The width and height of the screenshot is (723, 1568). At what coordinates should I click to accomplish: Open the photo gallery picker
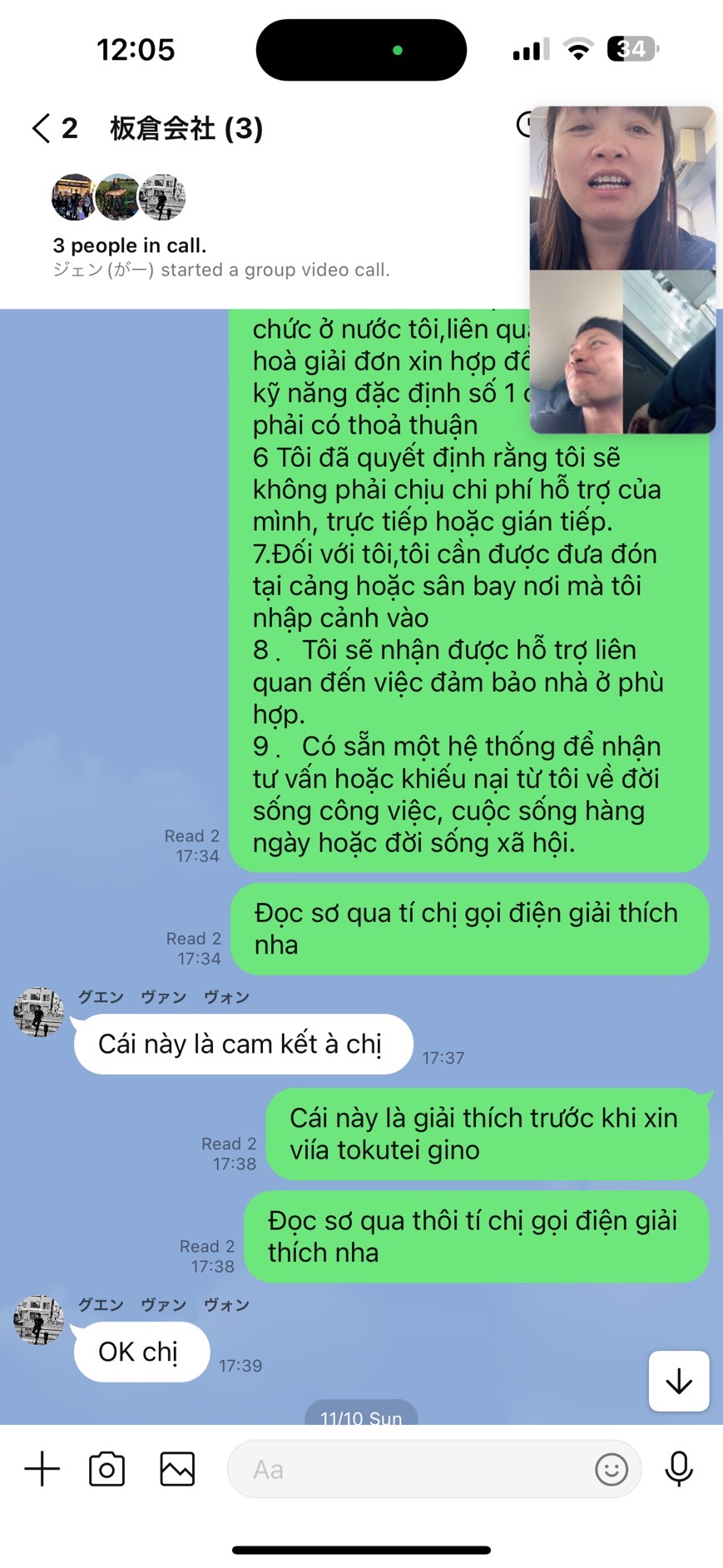[x=177, y=1469]
